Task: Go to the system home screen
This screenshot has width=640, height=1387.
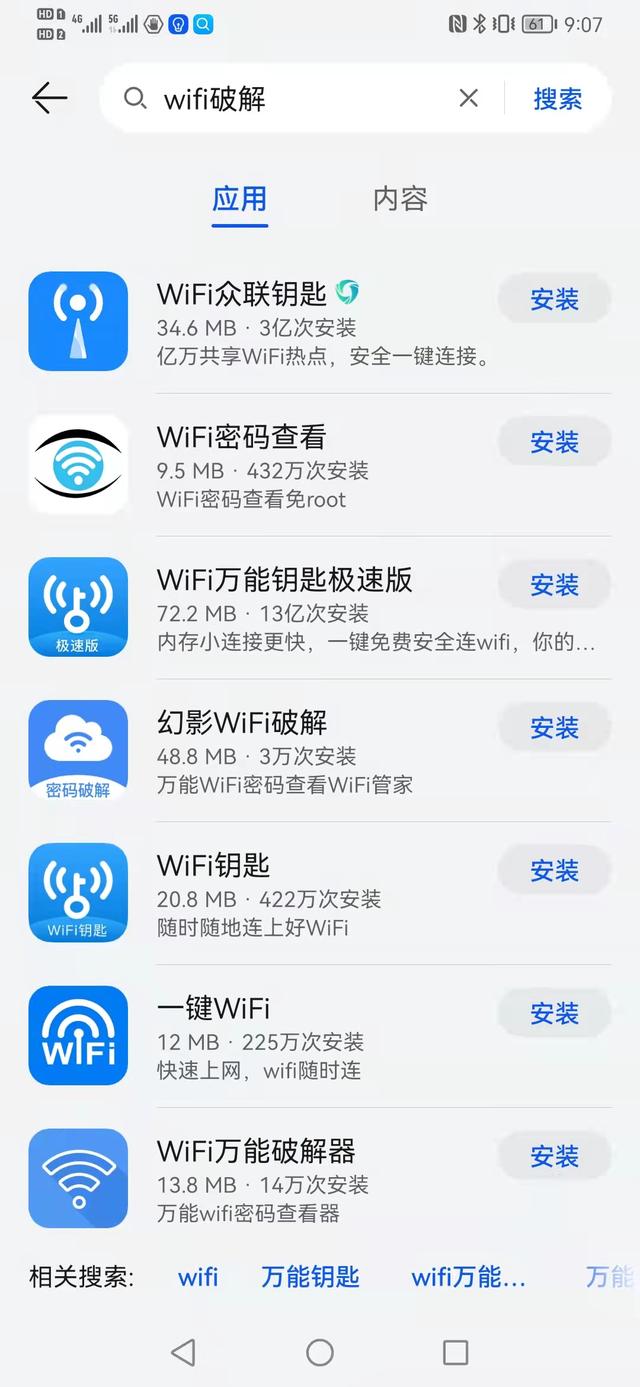Action: coord(320,1353)
